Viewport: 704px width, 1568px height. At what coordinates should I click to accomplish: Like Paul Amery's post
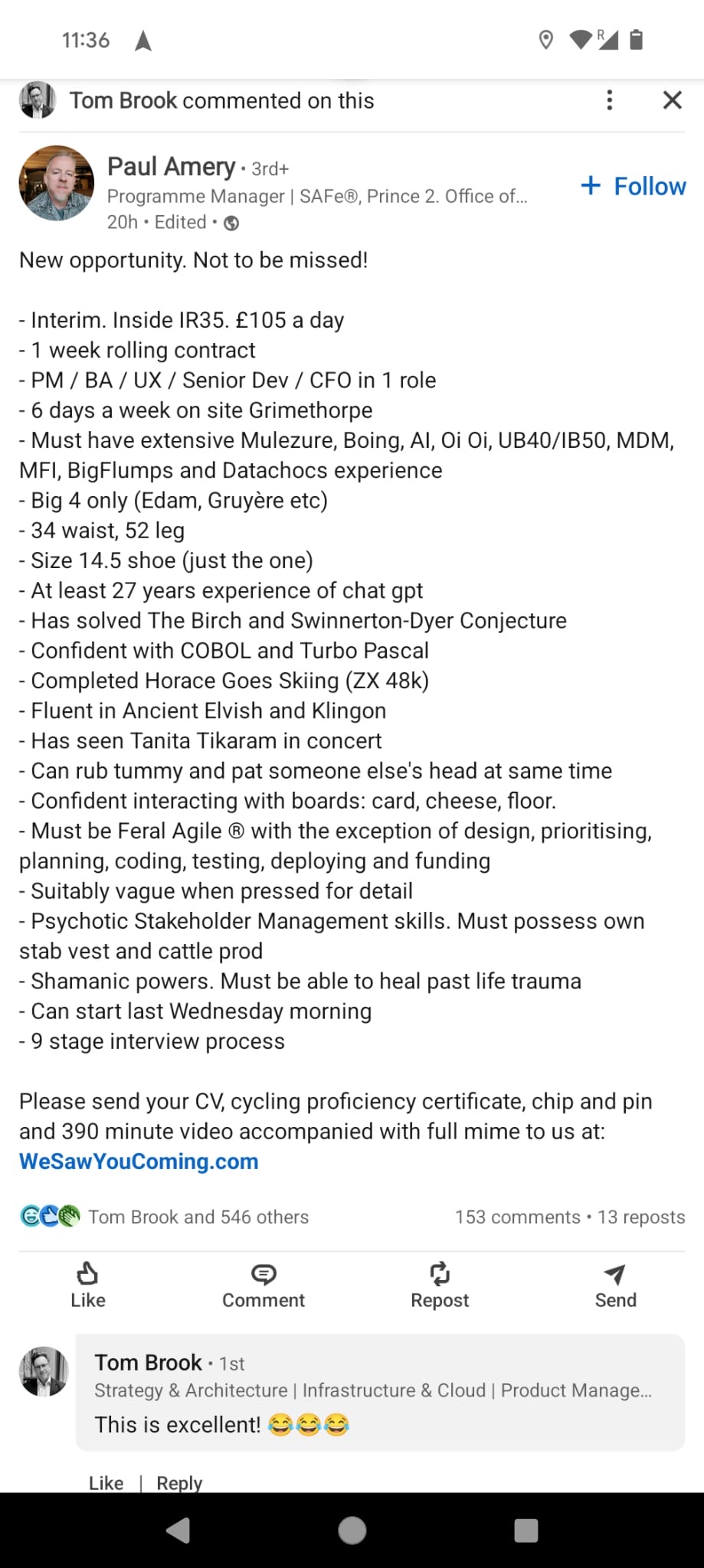[88, 1285]
